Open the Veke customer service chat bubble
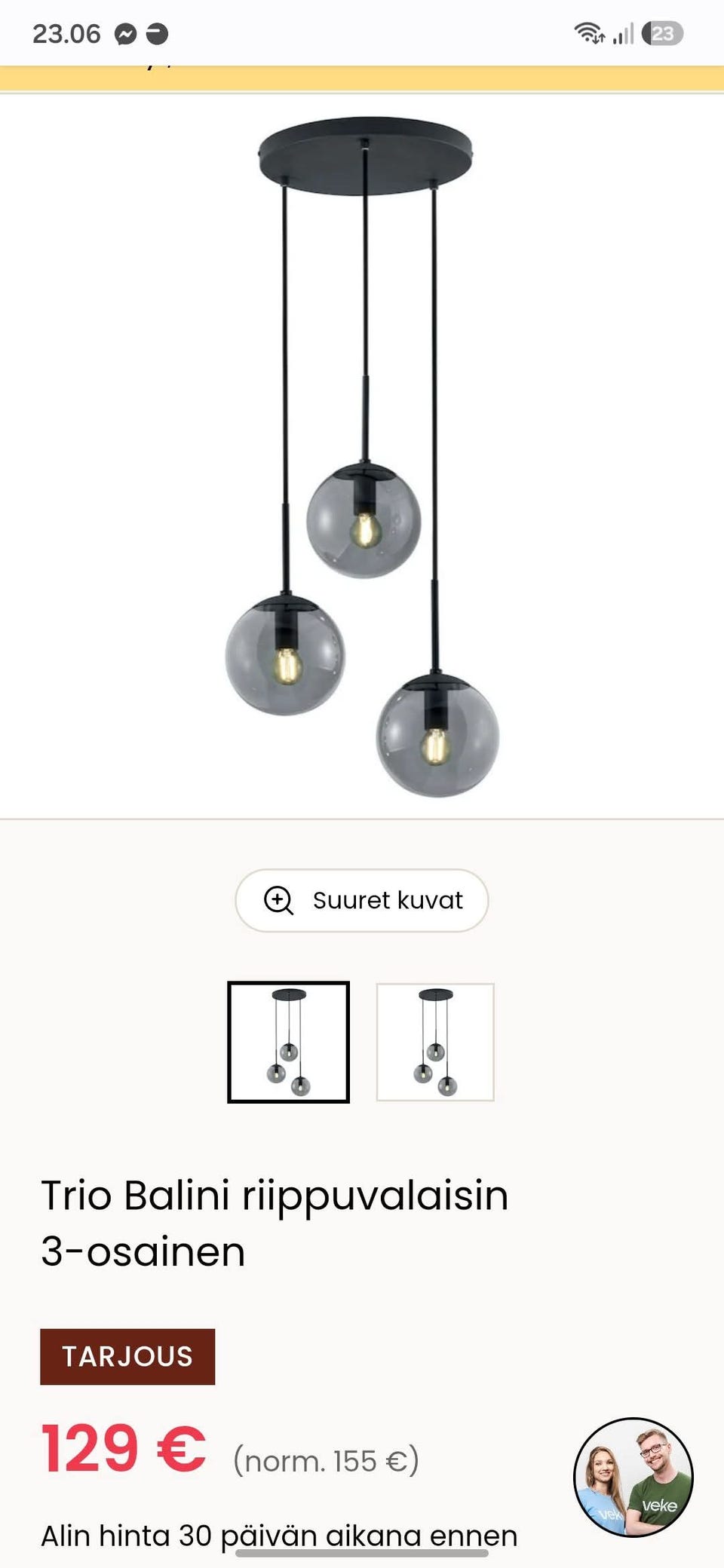 coord(633,1477)
